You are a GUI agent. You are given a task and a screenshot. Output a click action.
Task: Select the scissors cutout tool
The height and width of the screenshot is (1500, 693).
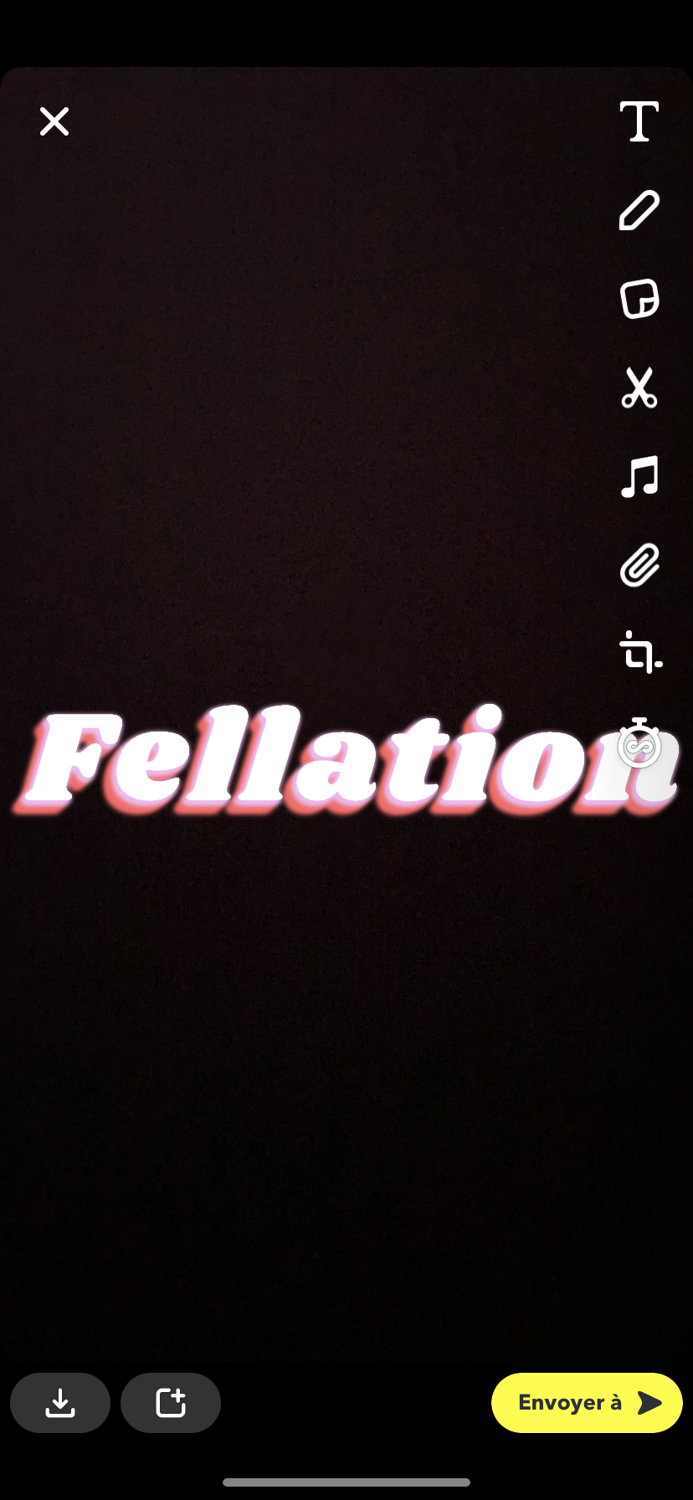coord(639,388)
